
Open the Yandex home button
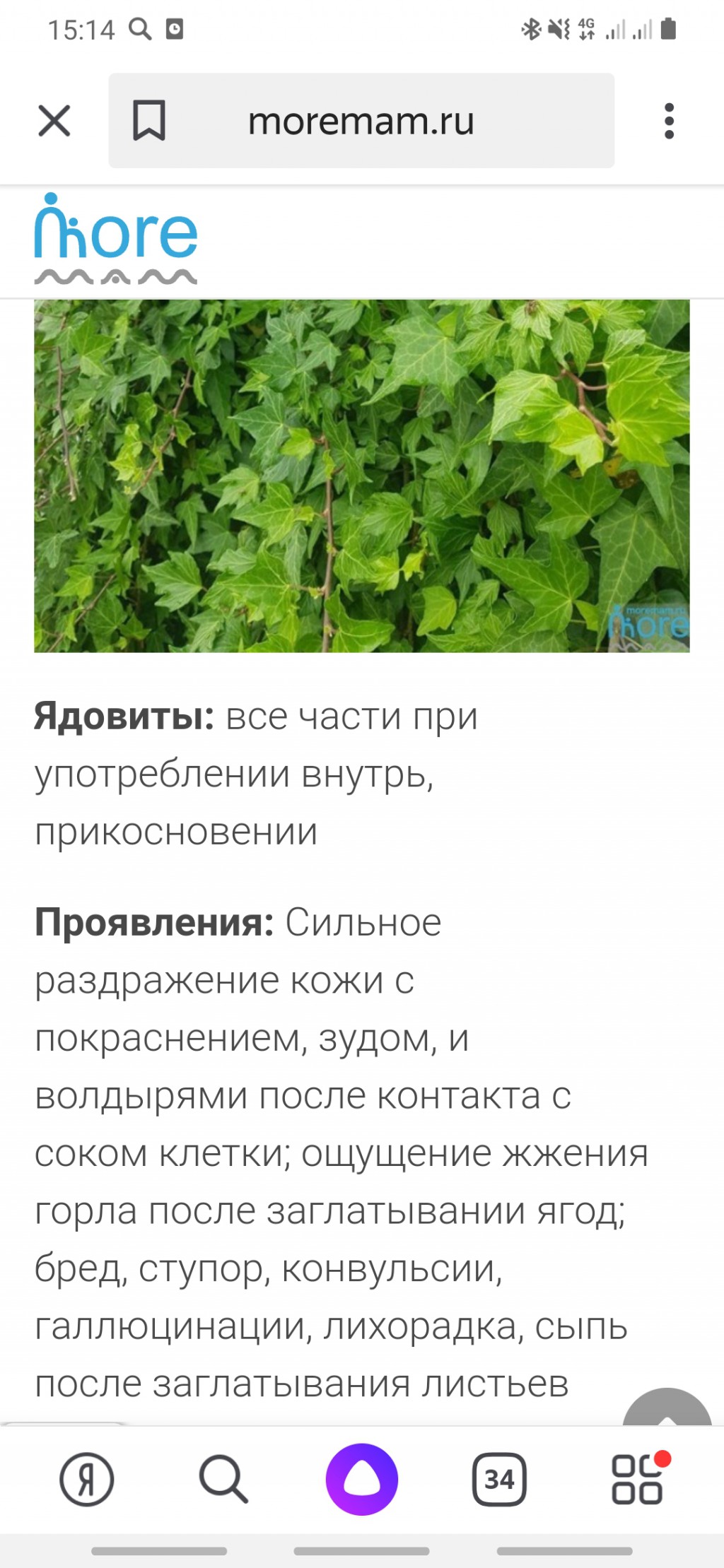point(87,1479)
